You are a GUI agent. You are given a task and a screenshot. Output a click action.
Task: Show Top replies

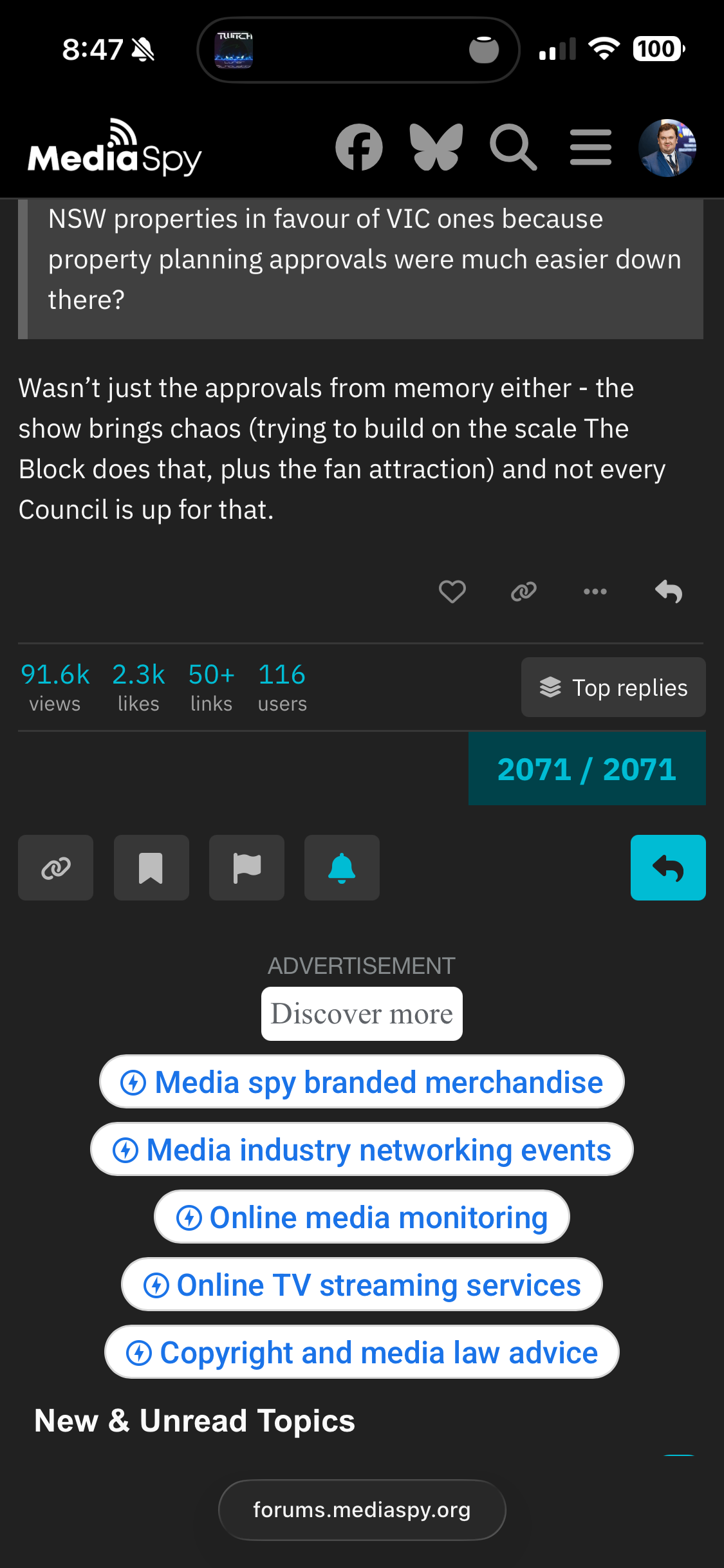tap(613, 687)
